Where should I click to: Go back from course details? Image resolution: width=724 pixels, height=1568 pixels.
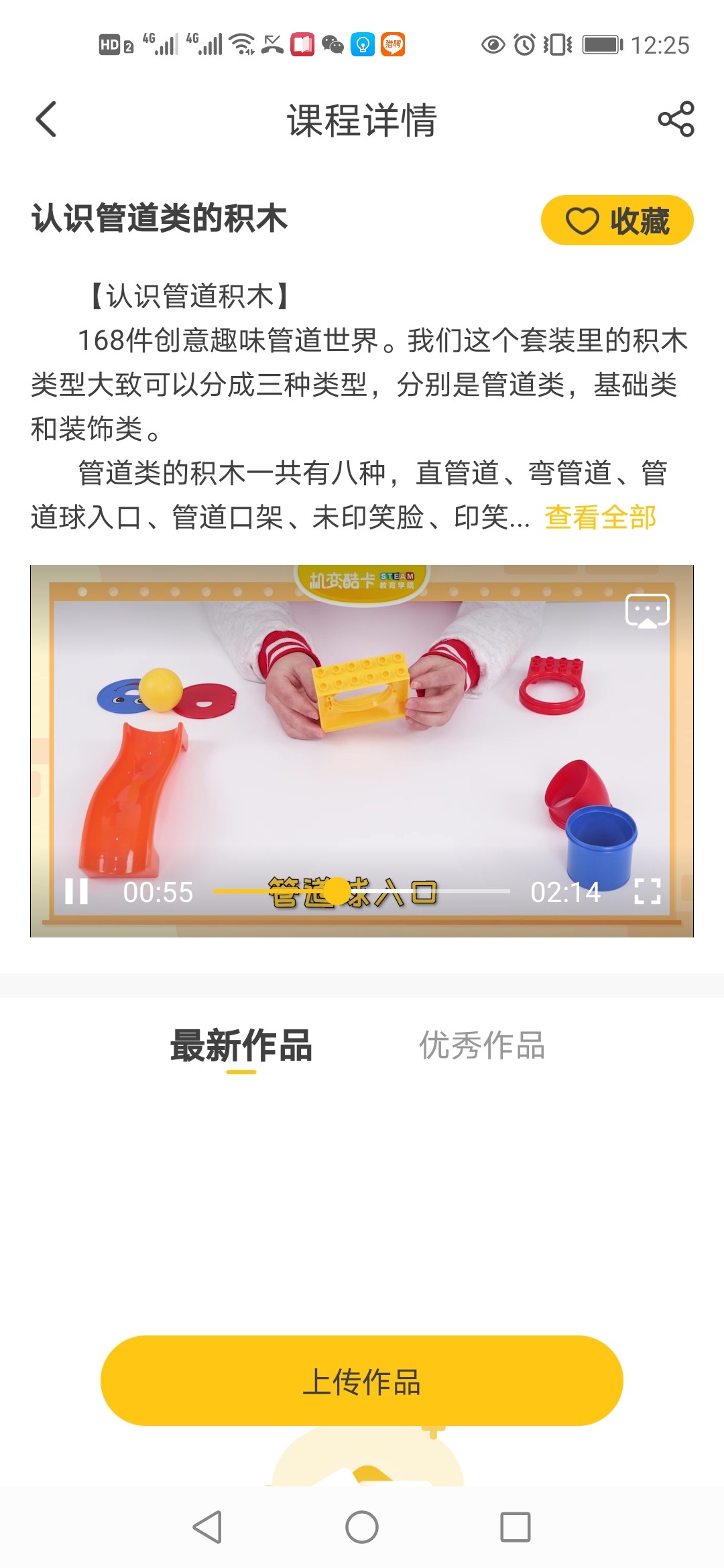click(46, 120)
